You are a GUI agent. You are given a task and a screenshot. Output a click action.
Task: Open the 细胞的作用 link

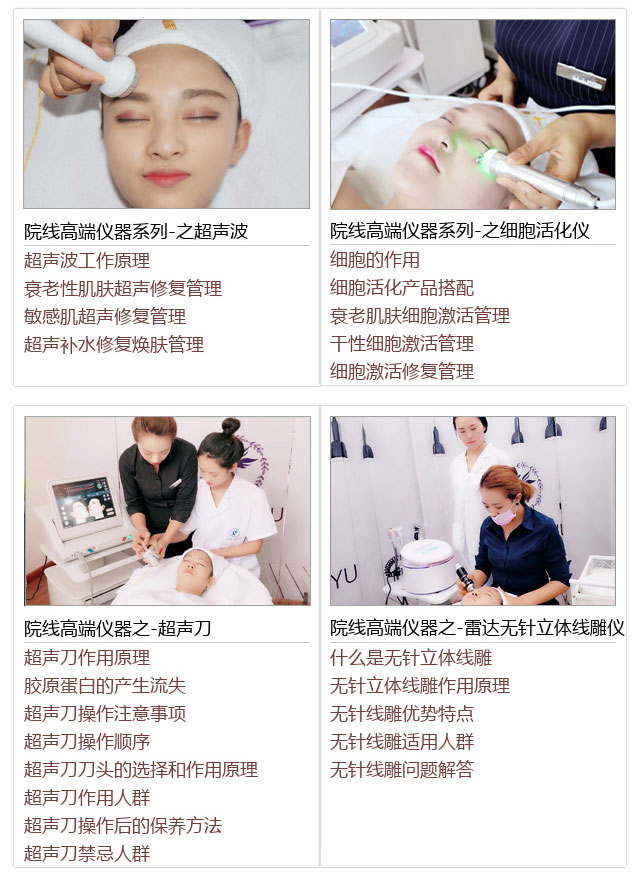(x=375, y=260)
